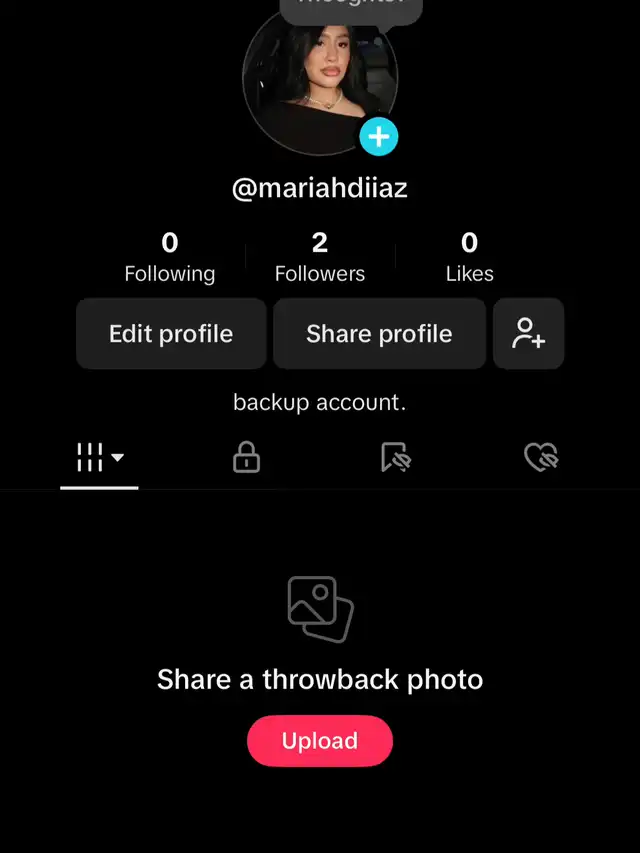Screen dimensions: 640x853
Task: Switch to the private videos lock tab
Action: pyautogui.click(x=246, y=458)
